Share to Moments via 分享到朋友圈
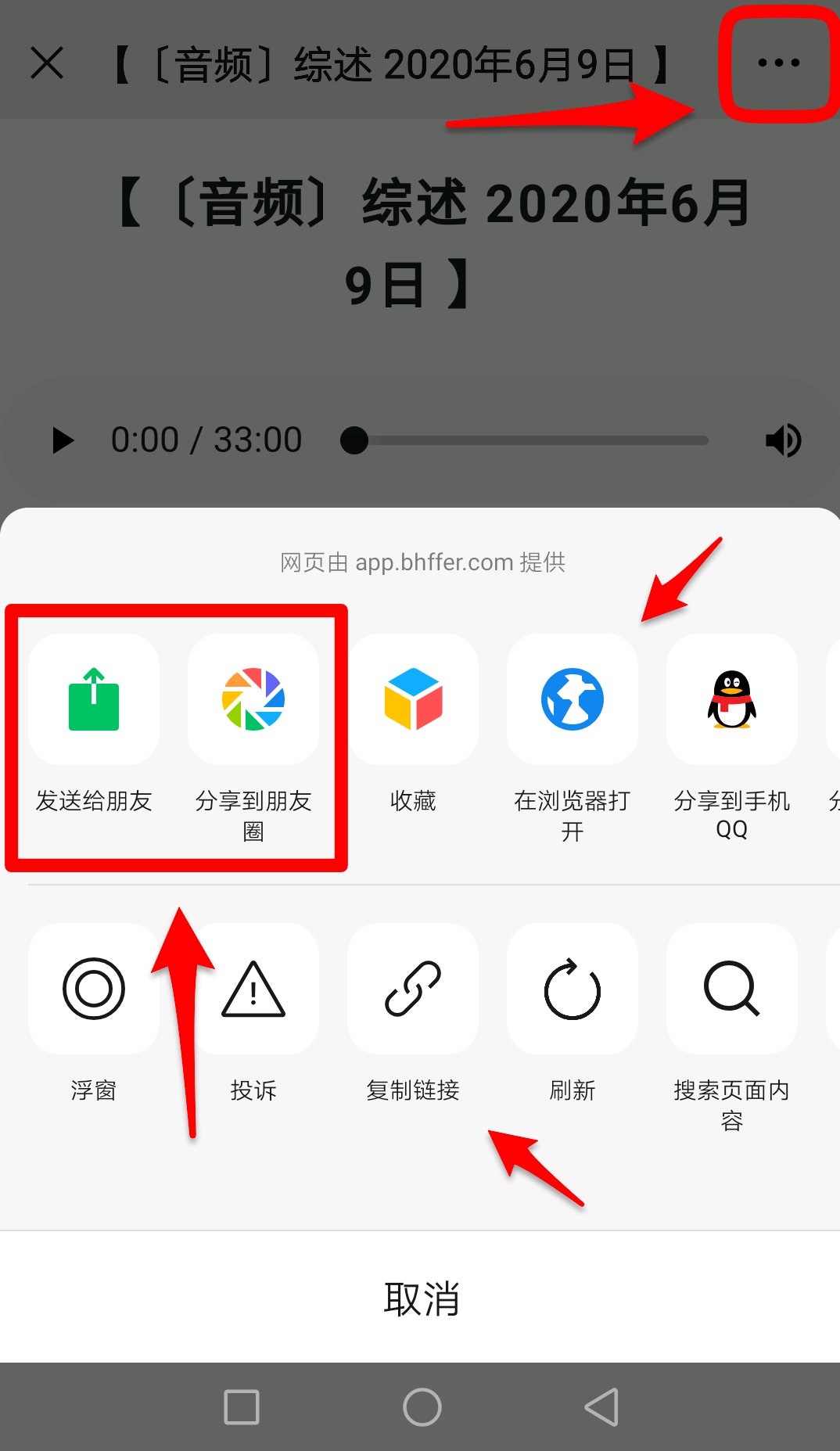The height and width of the screenshot is (1451, 840). point(253,700)
